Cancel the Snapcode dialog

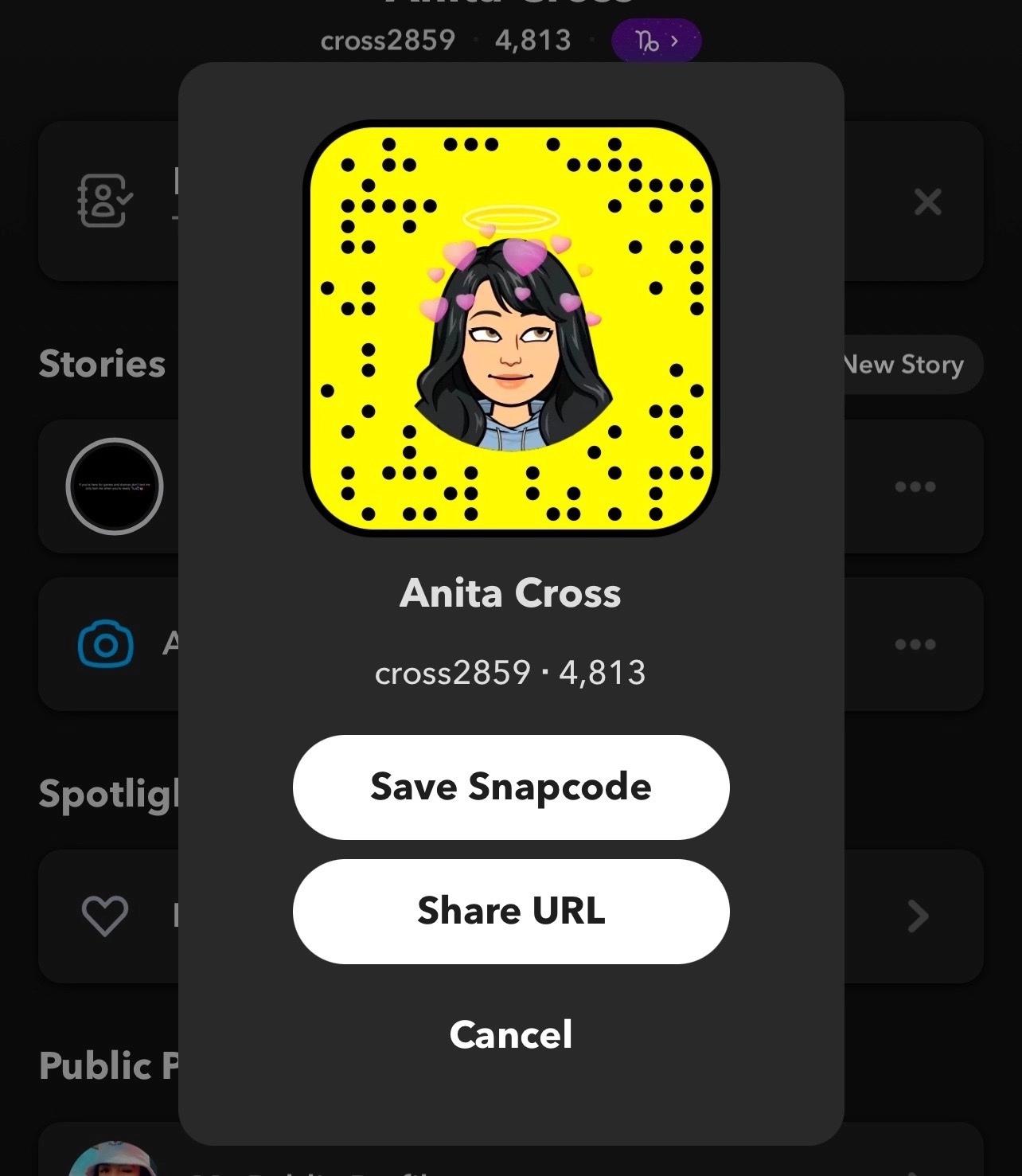[510, 1034]
